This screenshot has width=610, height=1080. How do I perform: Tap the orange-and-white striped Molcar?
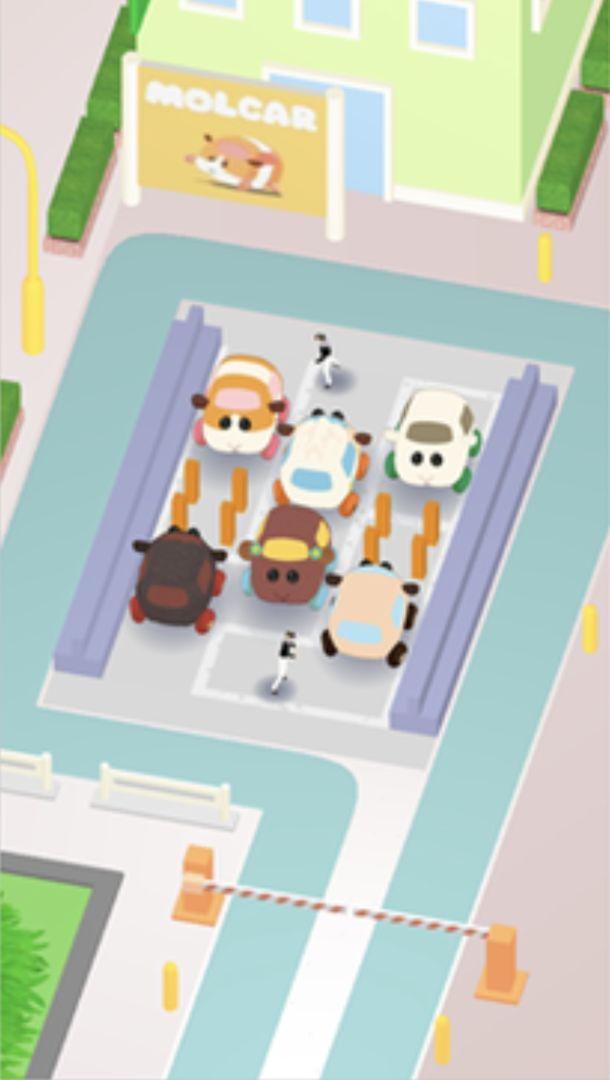pyautogui.click(x=240, y=406)
